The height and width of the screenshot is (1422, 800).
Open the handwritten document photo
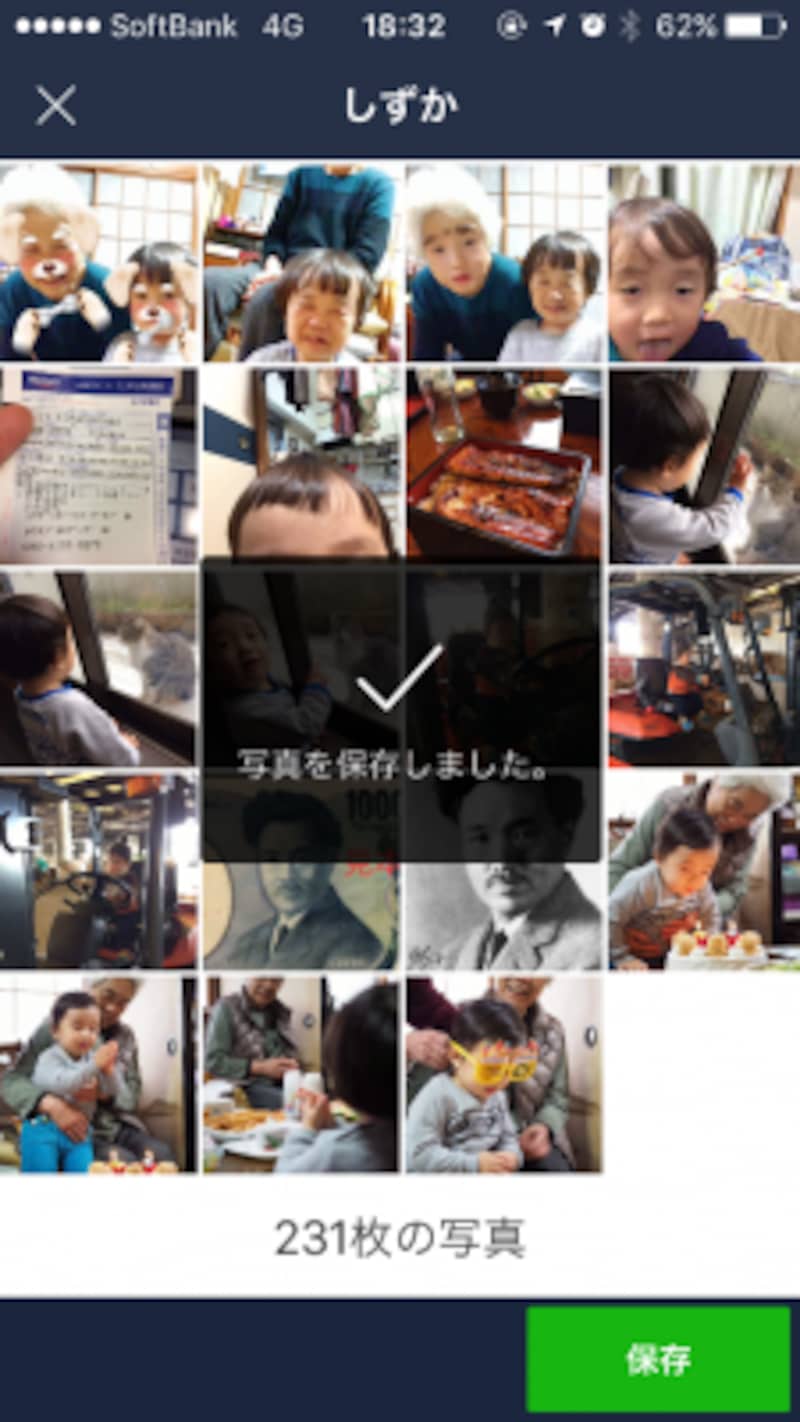click(x=98, y=464)
